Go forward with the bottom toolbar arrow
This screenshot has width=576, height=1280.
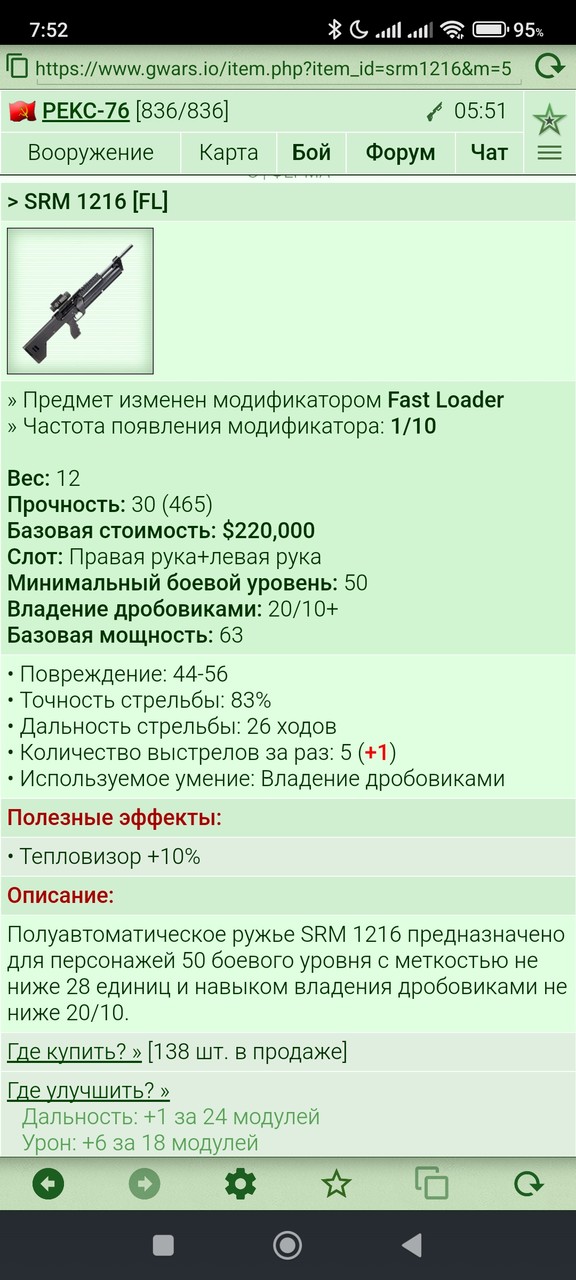pyautogui.click(x=144, y=1185)
